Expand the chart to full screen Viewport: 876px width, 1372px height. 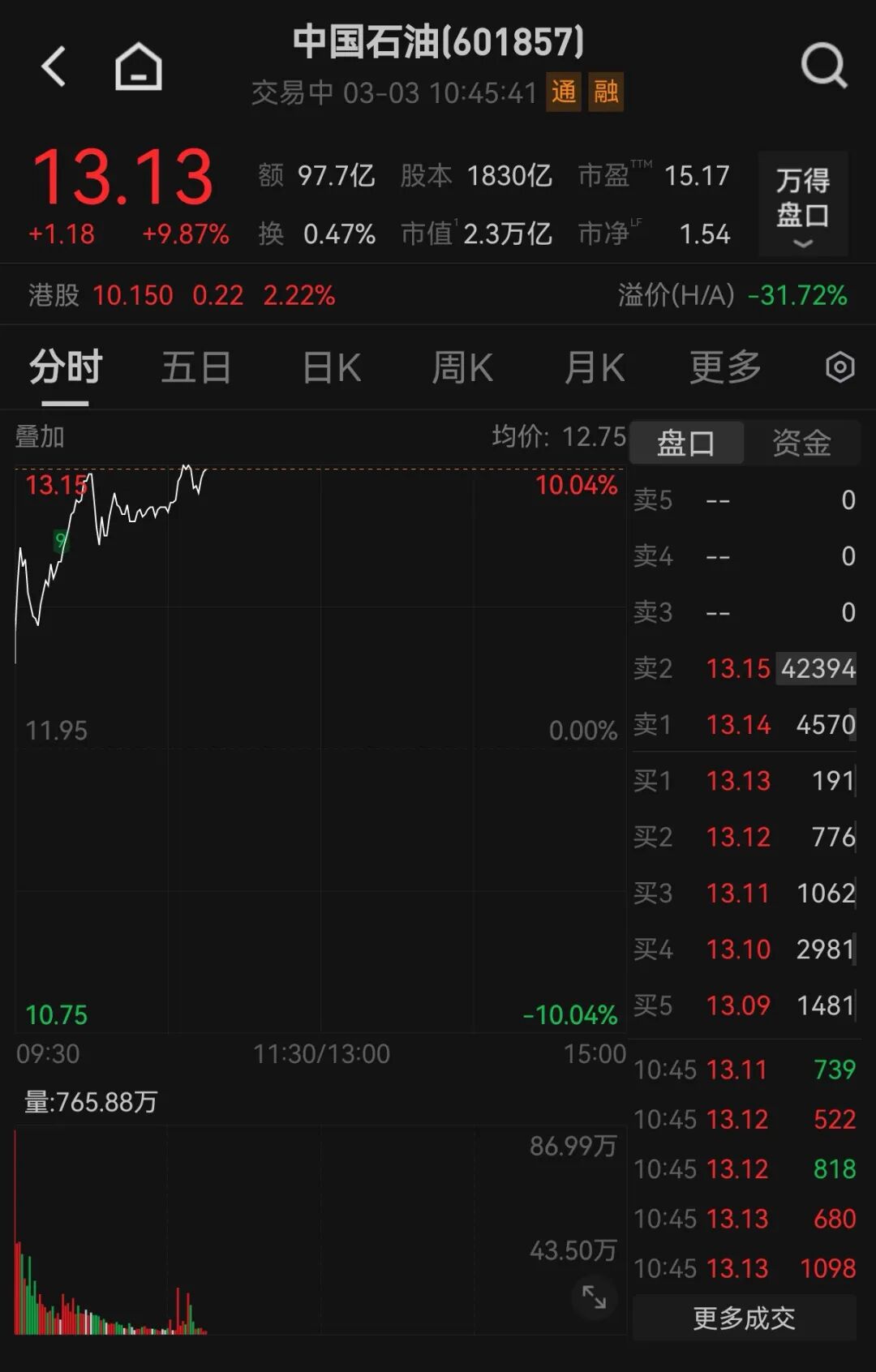click(x=594, y=1297)
